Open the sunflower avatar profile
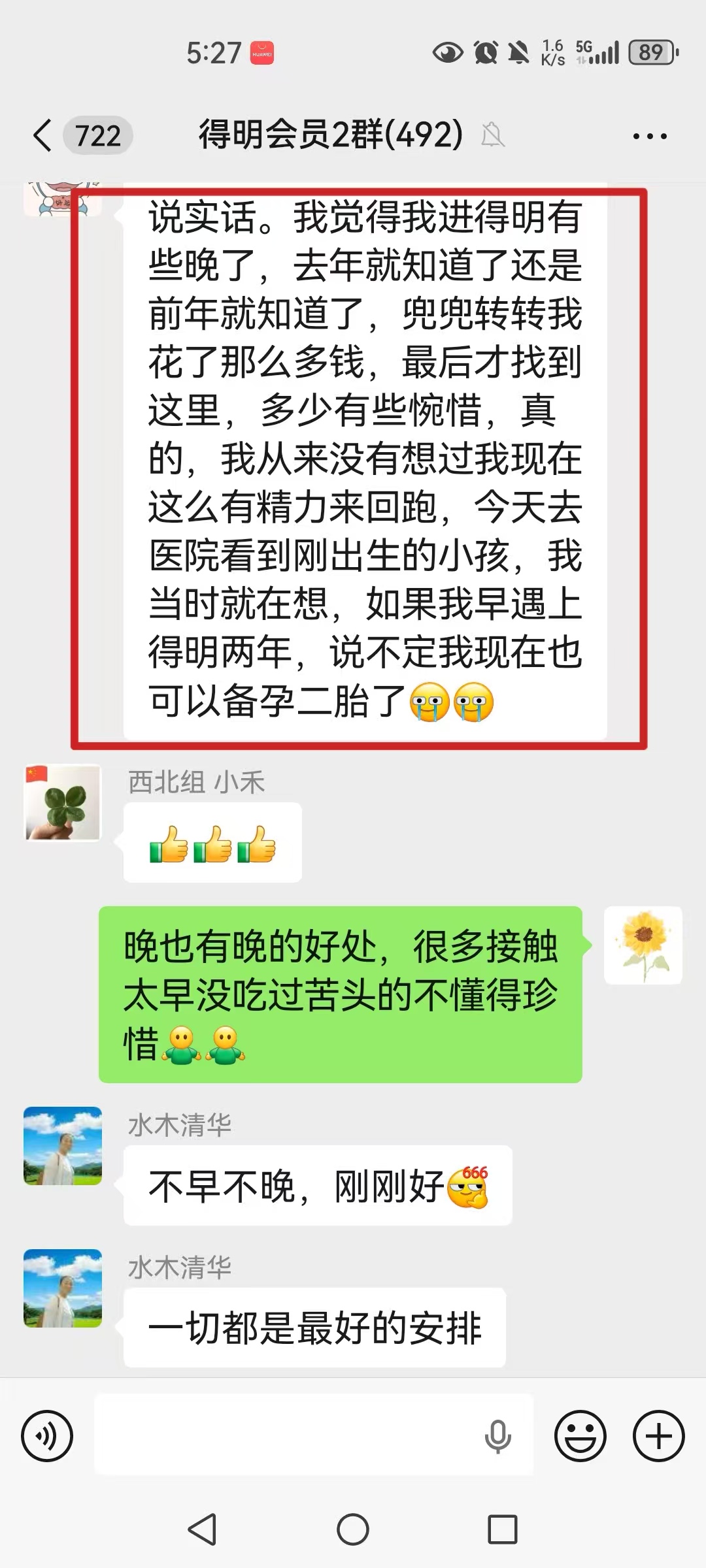Viewport: 706px width, 1568px height. (643, 945)
